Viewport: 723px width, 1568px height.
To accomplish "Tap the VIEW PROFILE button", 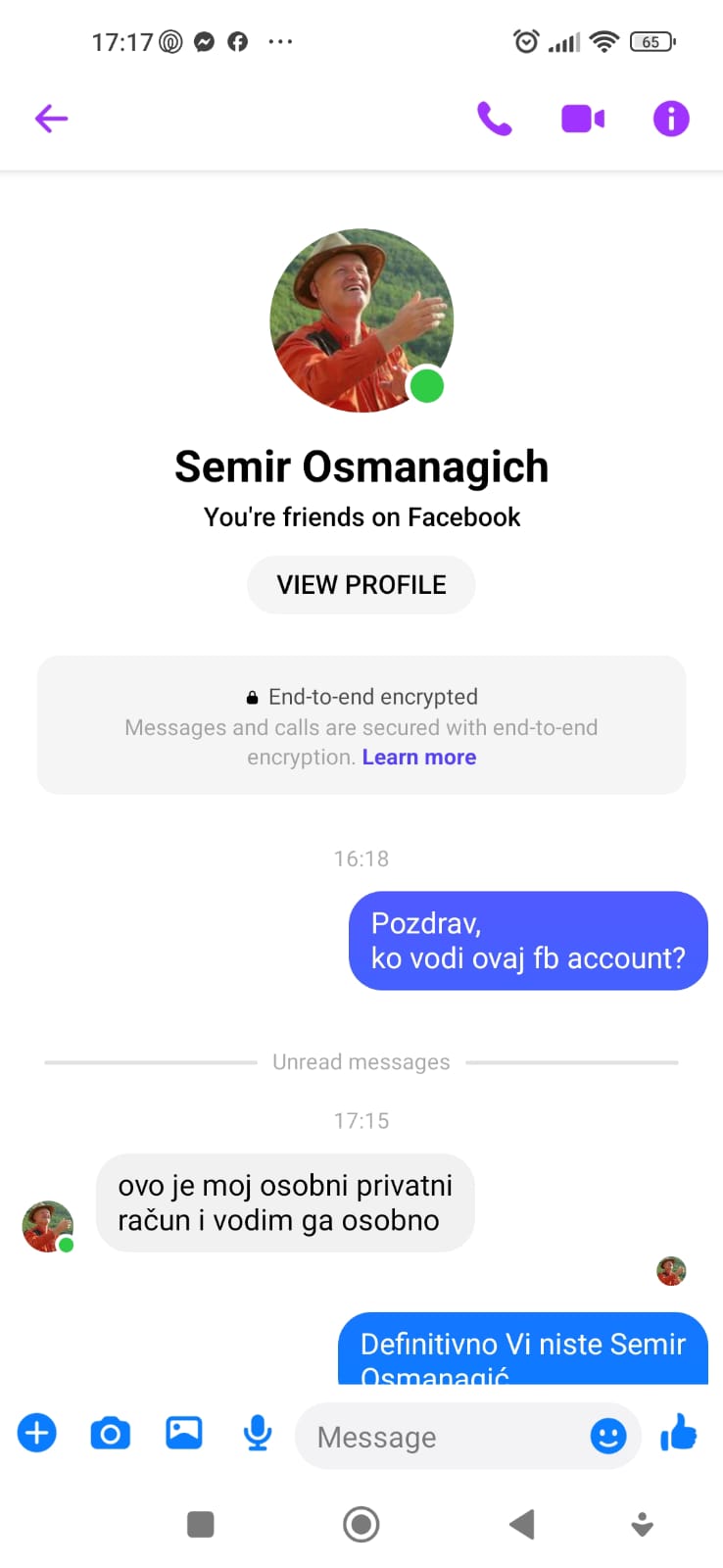I will tap(361, 585).
